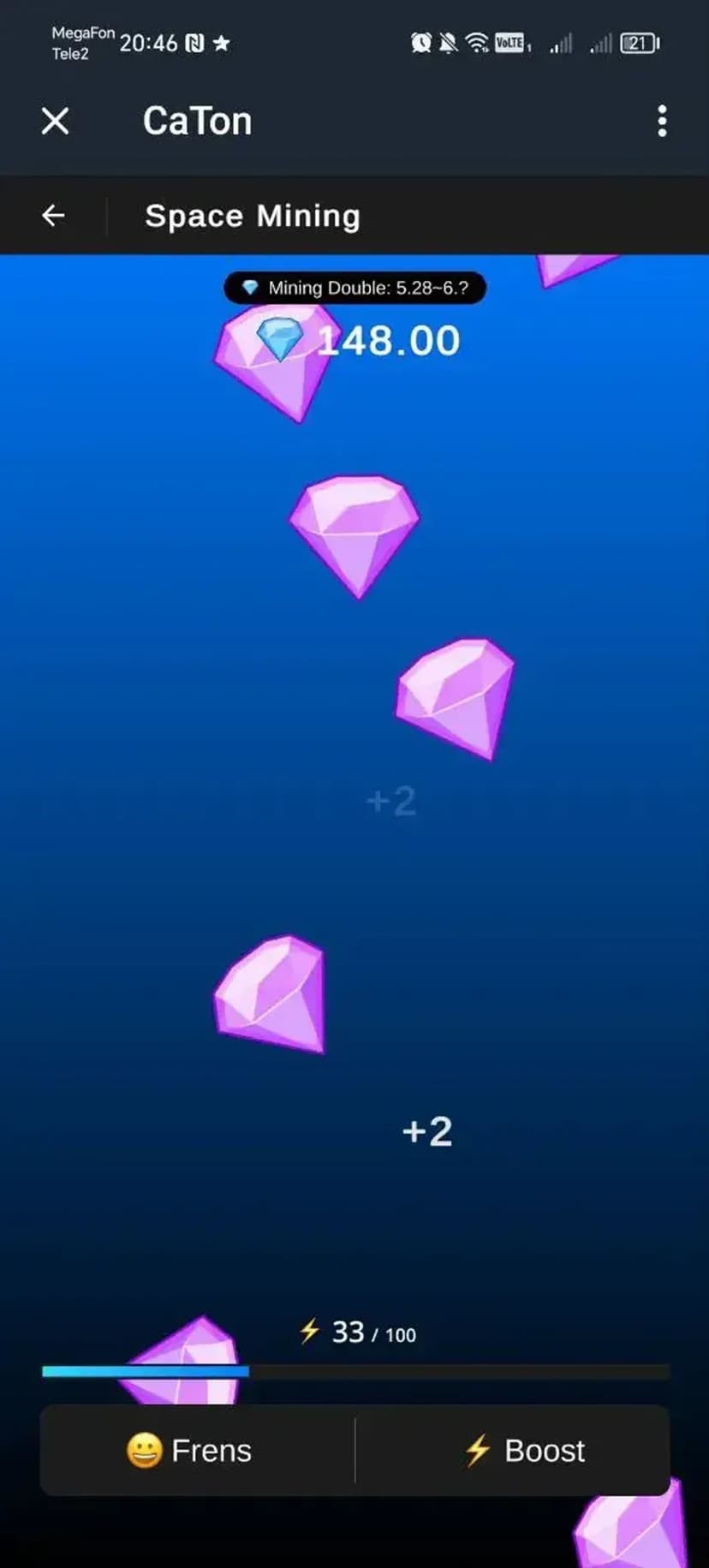
Task: Open the Boost menu
Action: [523, 1451]
